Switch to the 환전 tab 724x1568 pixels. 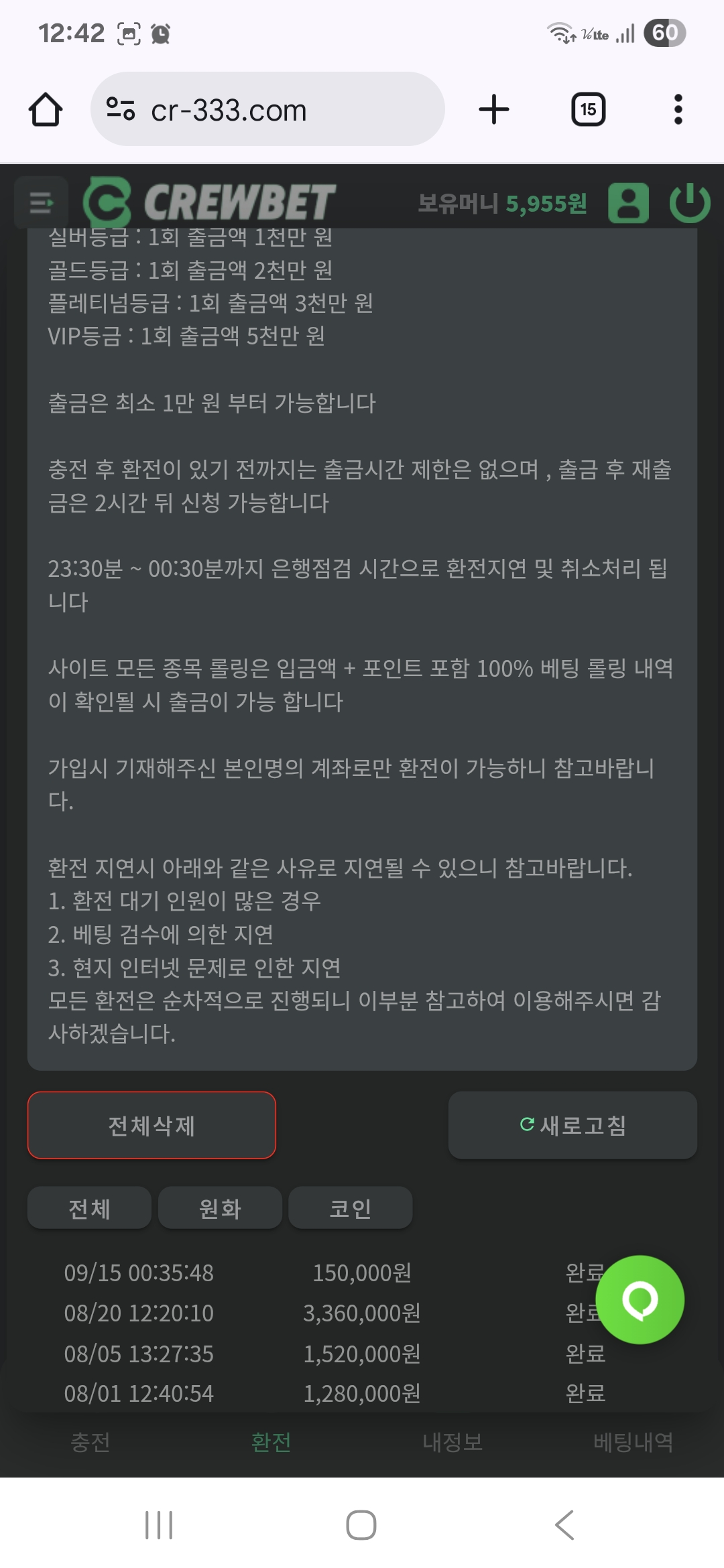pyautogui.click(x=271, y=1441)
